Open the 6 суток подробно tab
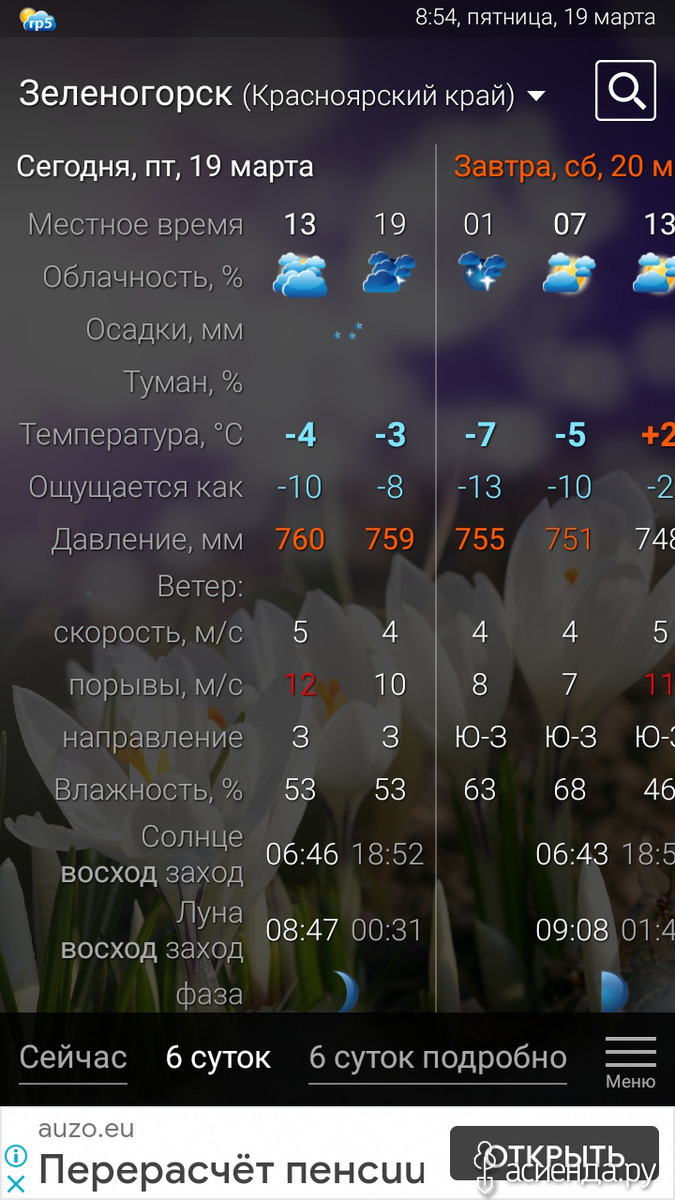This screenshot has height=1200, width=675. [x=438, y=1058]
